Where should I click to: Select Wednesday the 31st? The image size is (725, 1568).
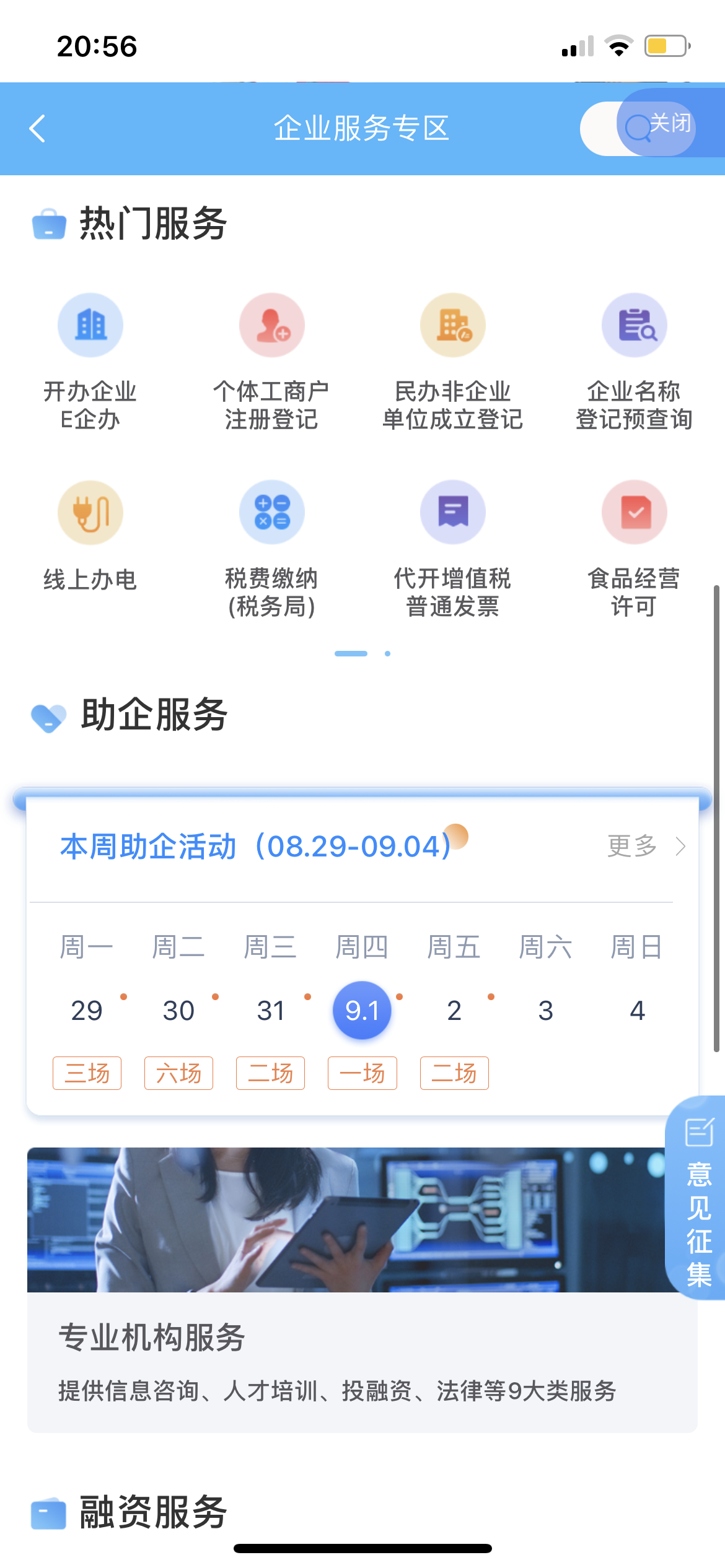[x=271, y=1011]
